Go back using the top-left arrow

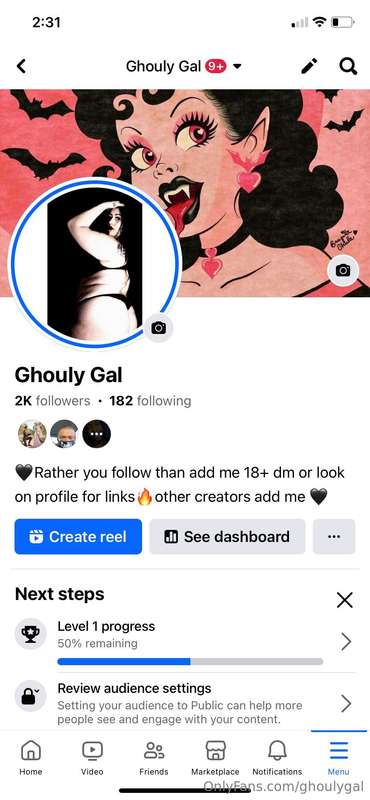21,66
